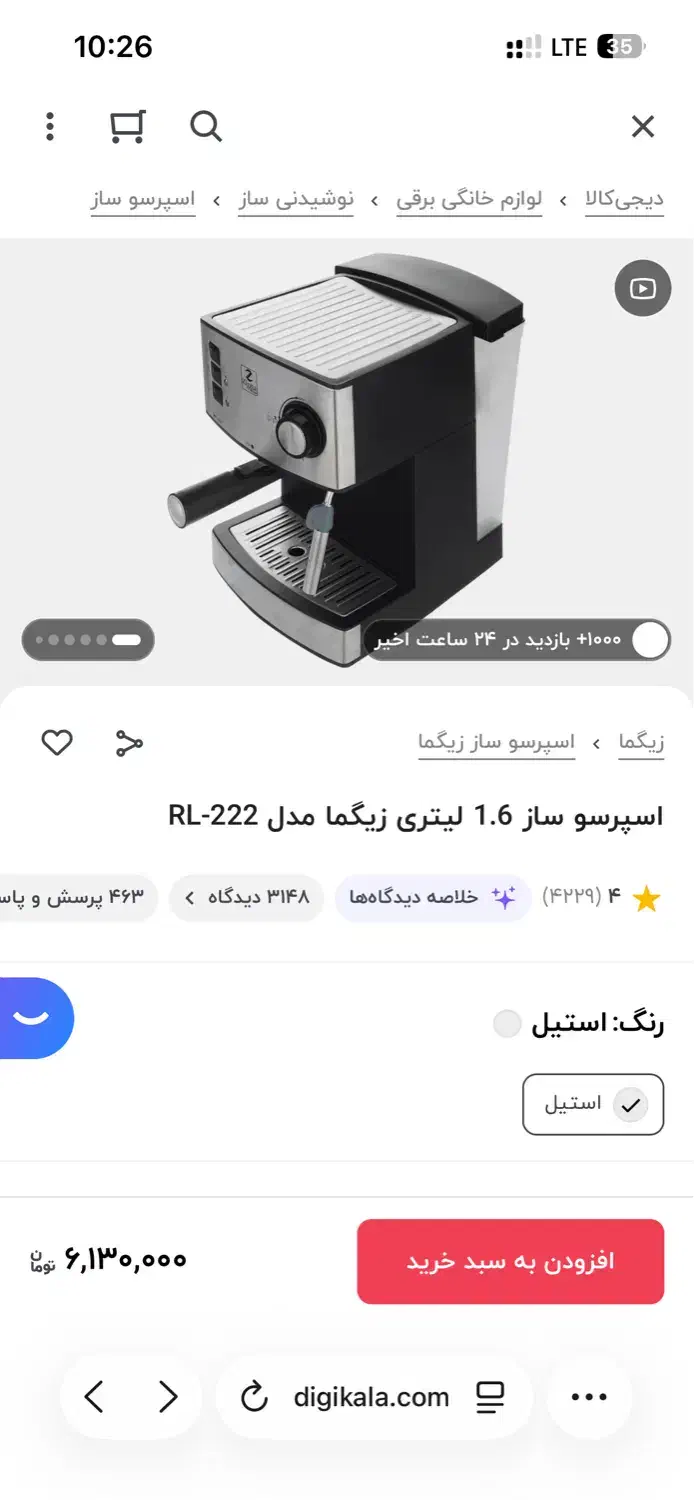Open browser more options menu
Viewport: 694px width, 1500px height.
click(589, 1397)
